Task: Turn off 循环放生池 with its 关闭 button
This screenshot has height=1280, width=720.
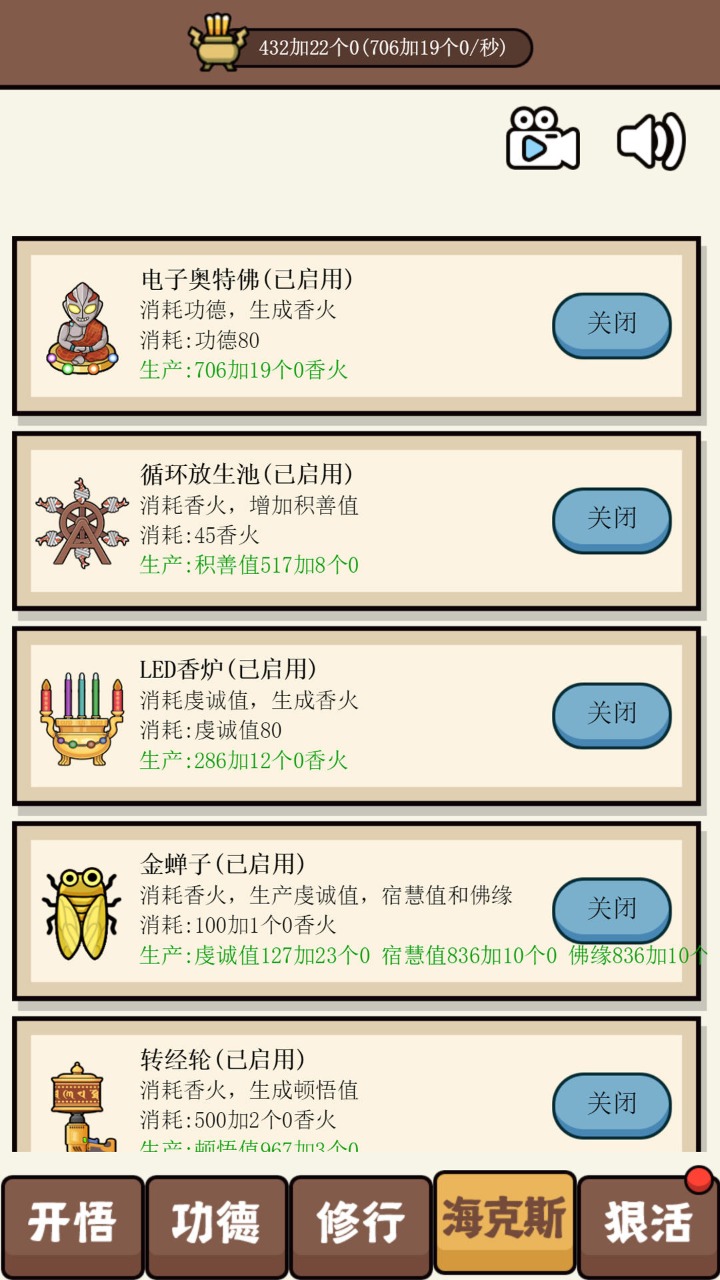Action: tap(611, 519)
